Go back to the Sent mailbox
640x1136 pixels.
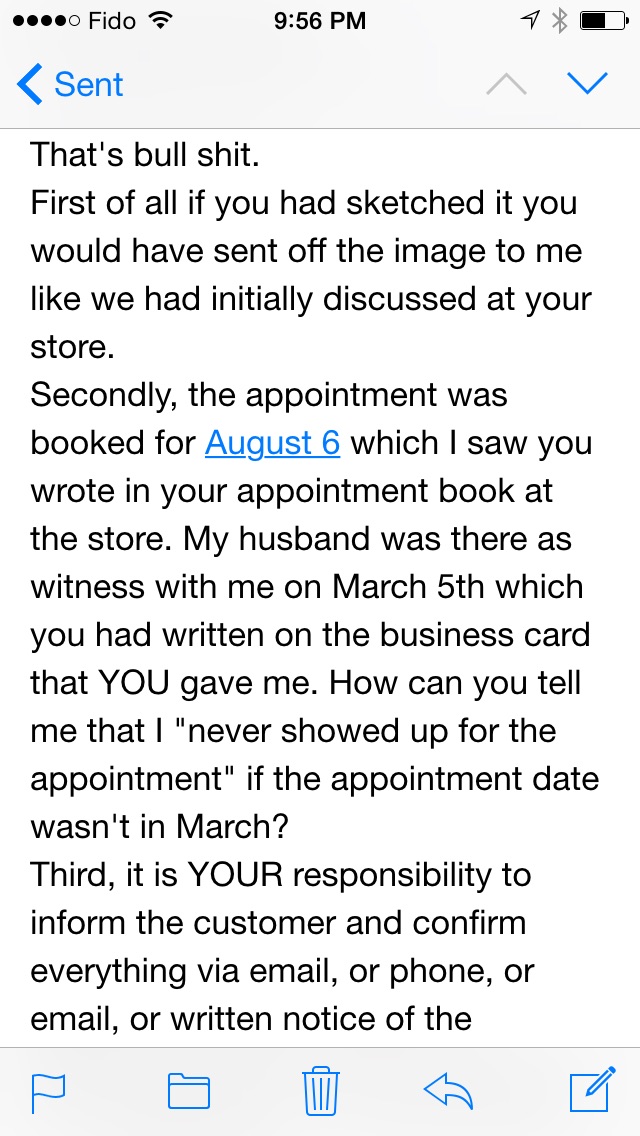(70, 85)
